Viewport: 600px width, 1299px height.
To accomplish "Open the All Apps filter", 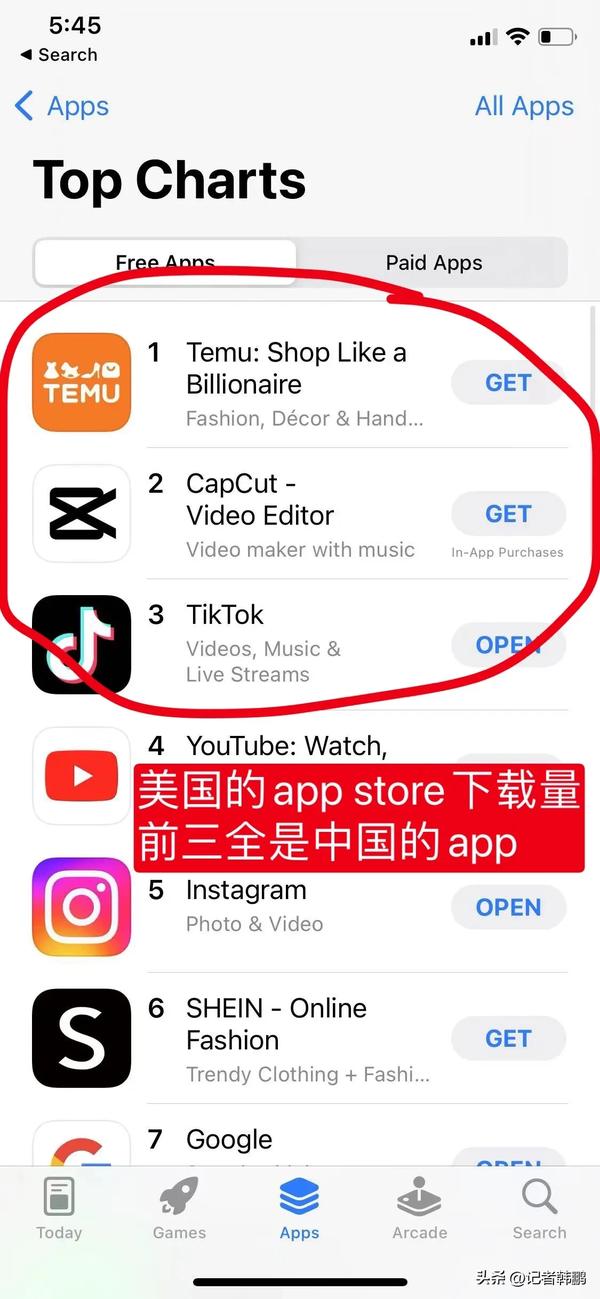I will tap(524, 106).
